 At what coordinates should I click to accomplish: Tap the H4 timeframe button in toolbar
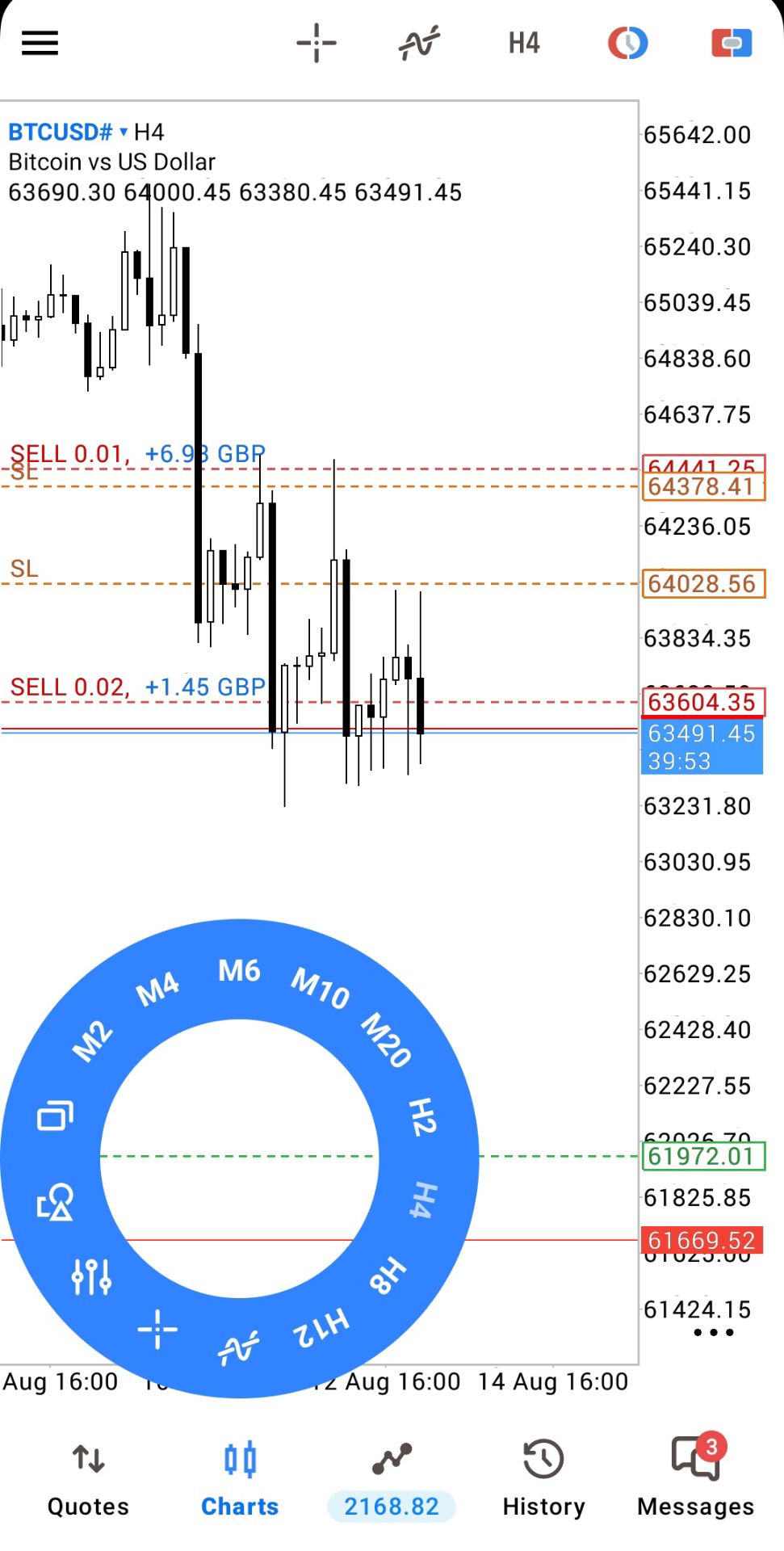coord(523,43)
